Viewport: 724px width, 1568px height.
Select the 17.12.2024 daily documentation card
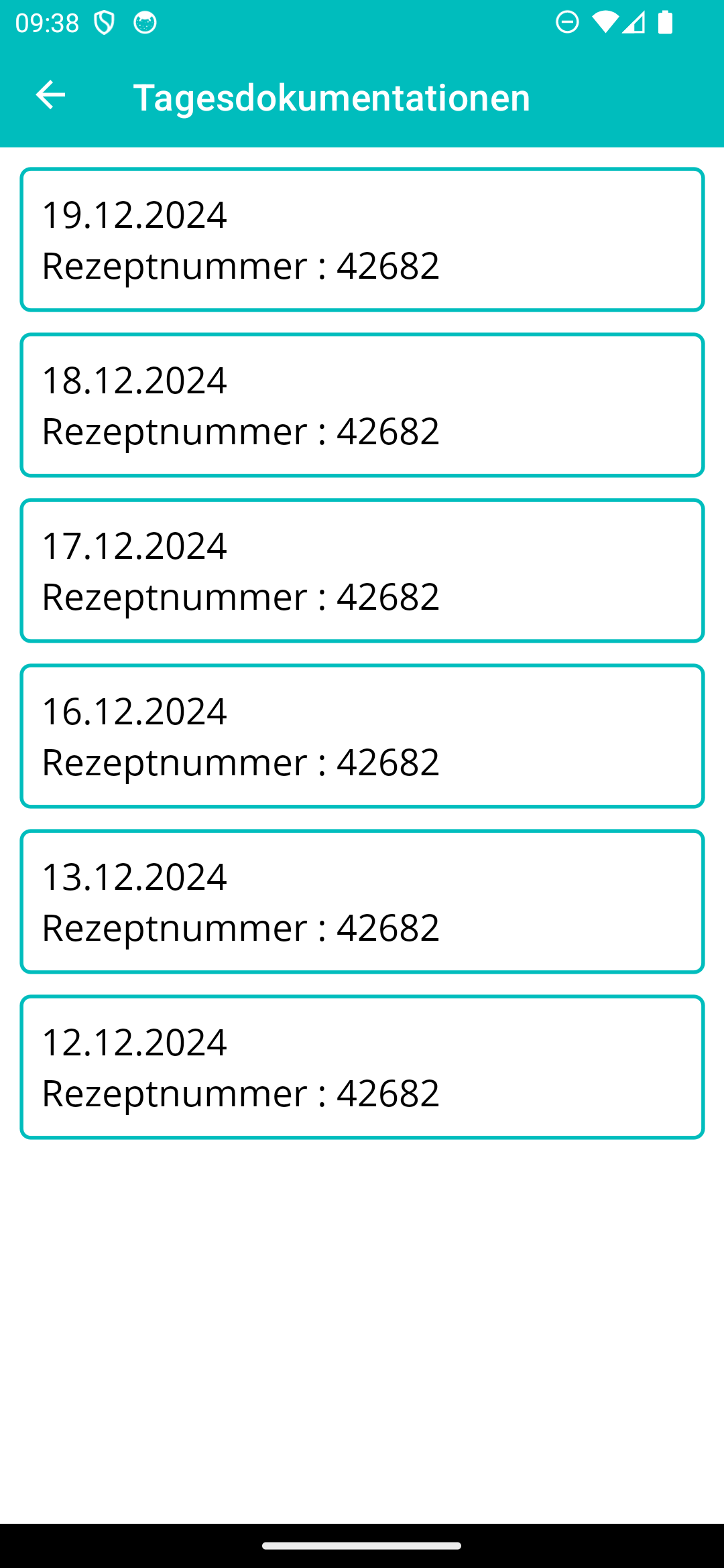point(362,570)
